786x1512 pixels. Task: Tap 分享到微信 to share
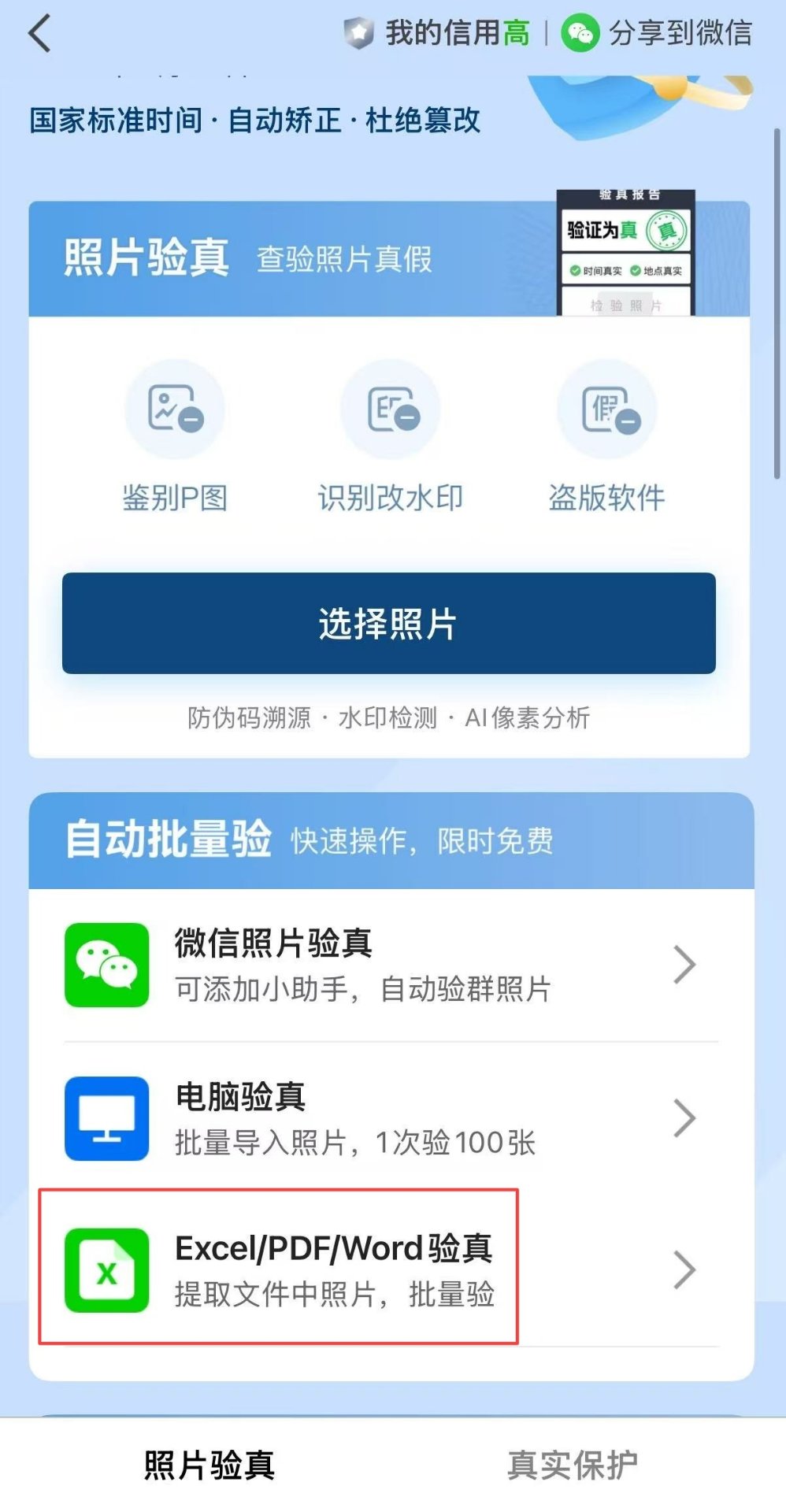click(x=657, y=33)
